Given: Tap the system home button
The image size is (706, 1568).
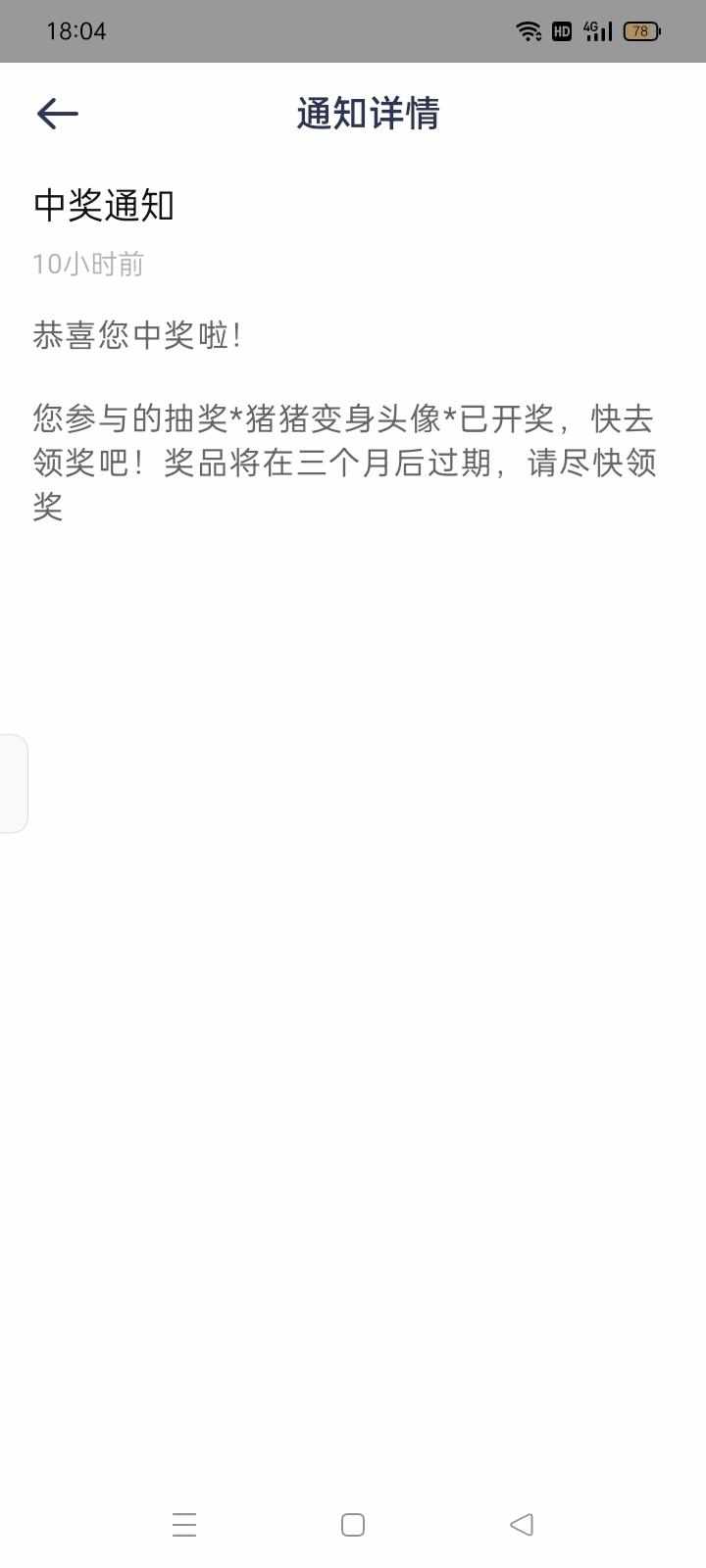Looking at the screenshot, I should pyautogui.click(x=353, y=1525).
